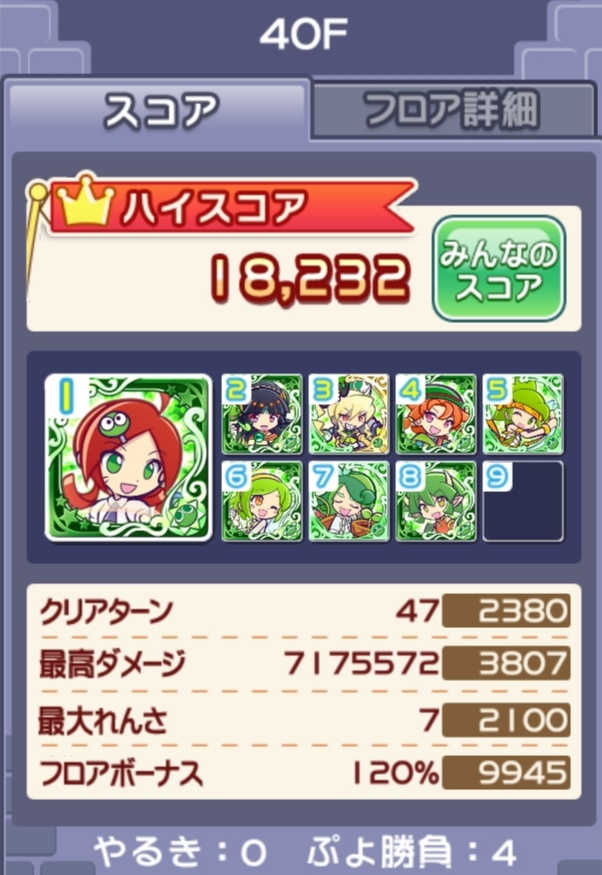This screenshot has height=875, width=602.
Task: Select character card number 2
Action: pos(262,414)
